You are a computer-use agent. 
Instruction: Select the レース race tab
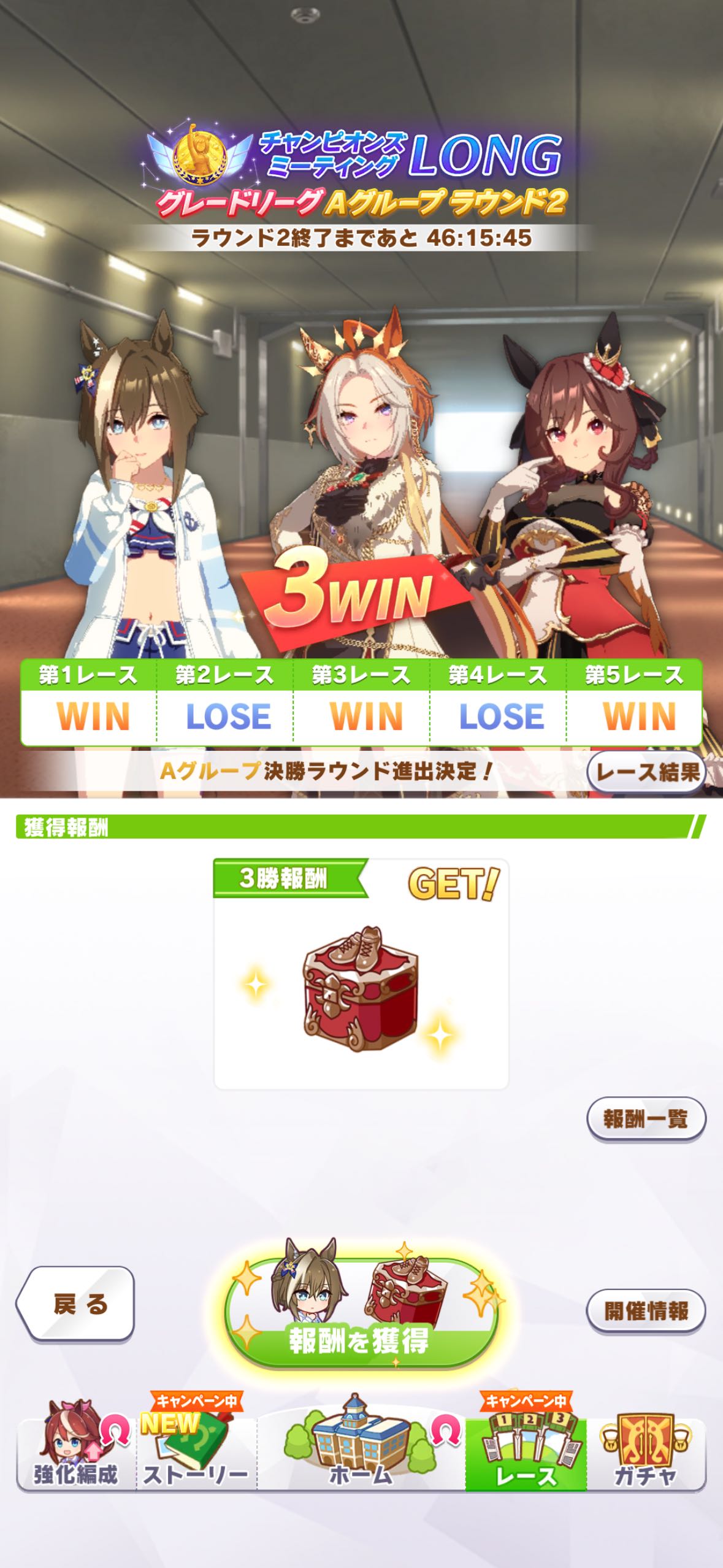526,1454
